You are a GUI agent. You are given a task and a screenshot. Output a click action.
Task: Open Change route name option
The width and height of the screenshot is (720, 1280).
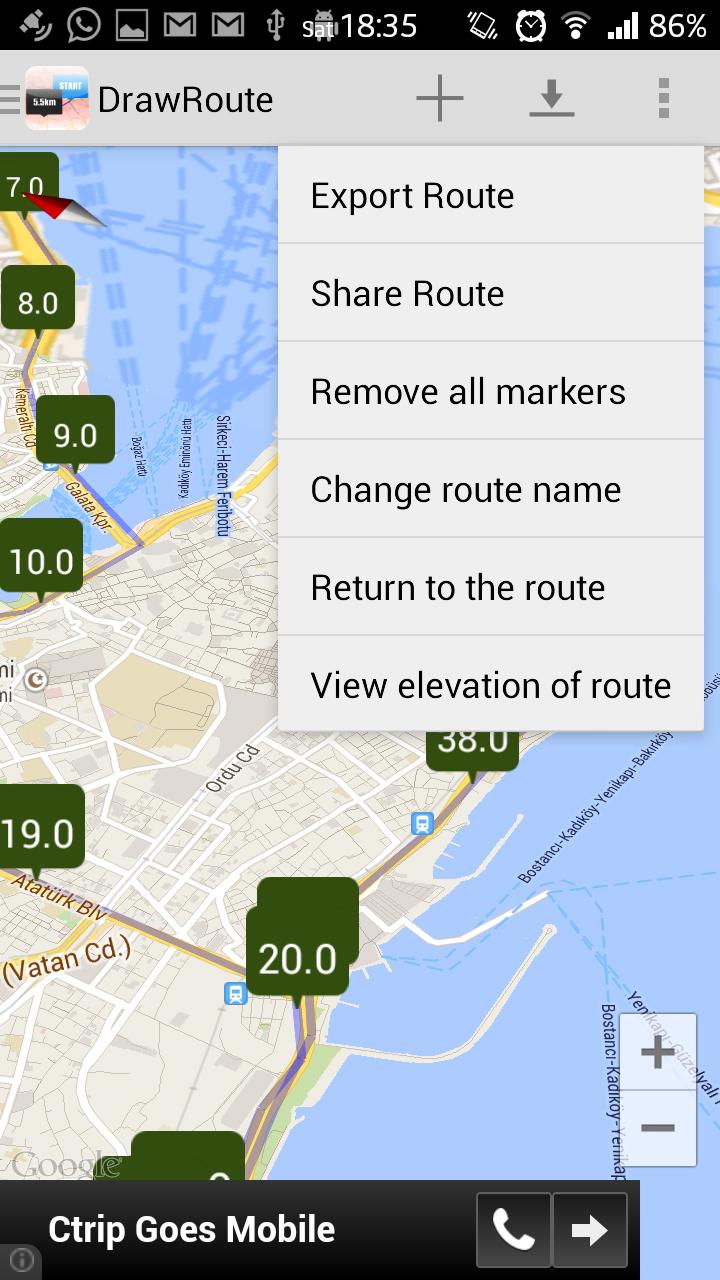pos(490,490)
